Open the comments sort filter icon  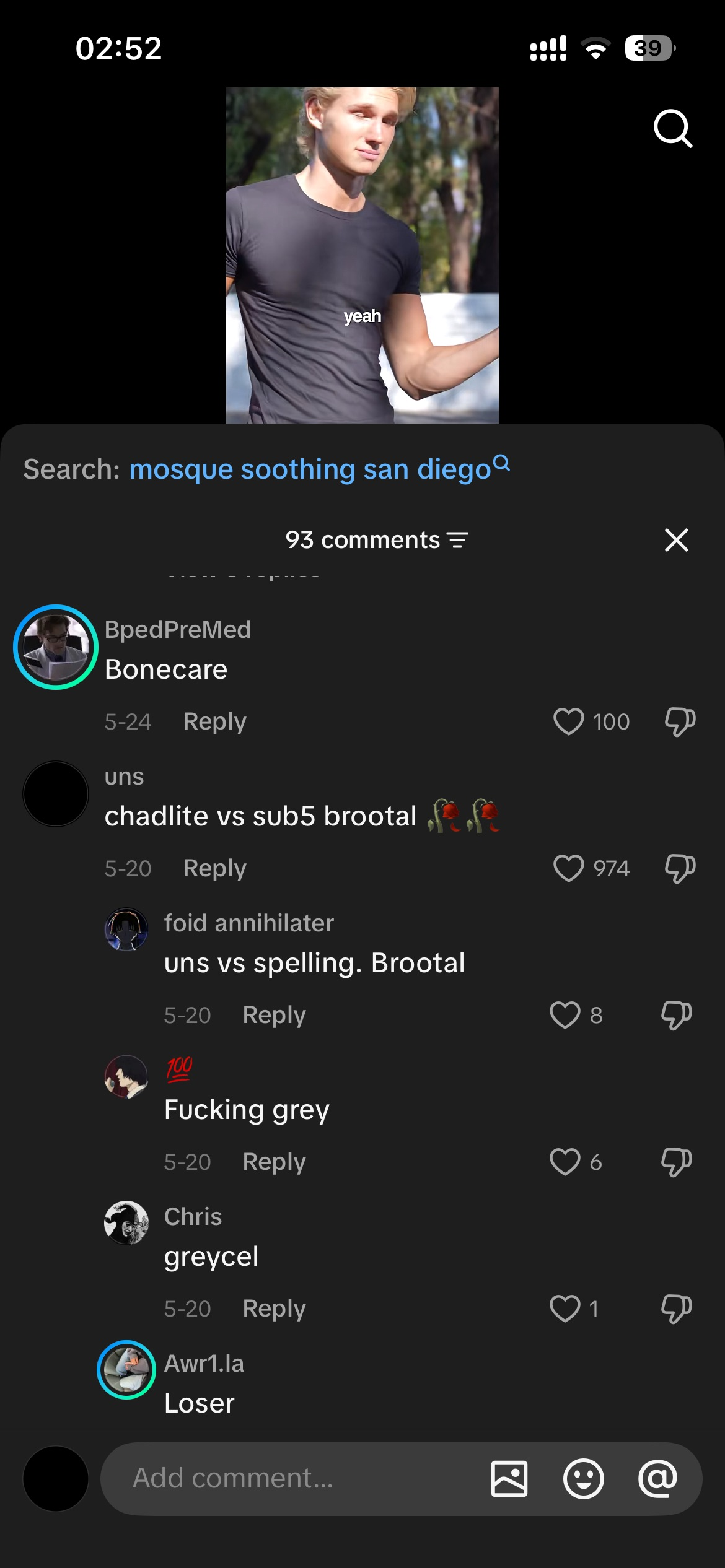click(457, 540)
